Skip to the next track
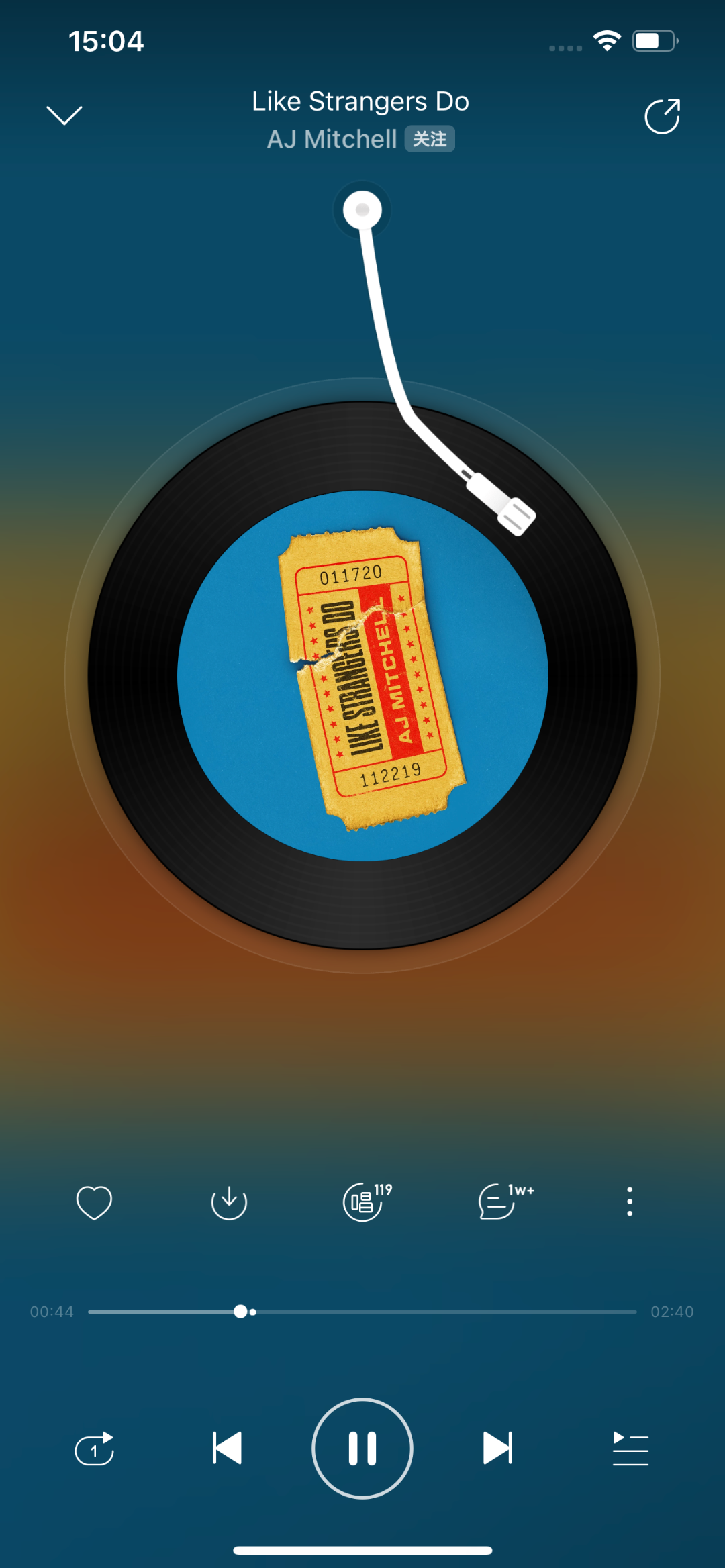 497,1448
